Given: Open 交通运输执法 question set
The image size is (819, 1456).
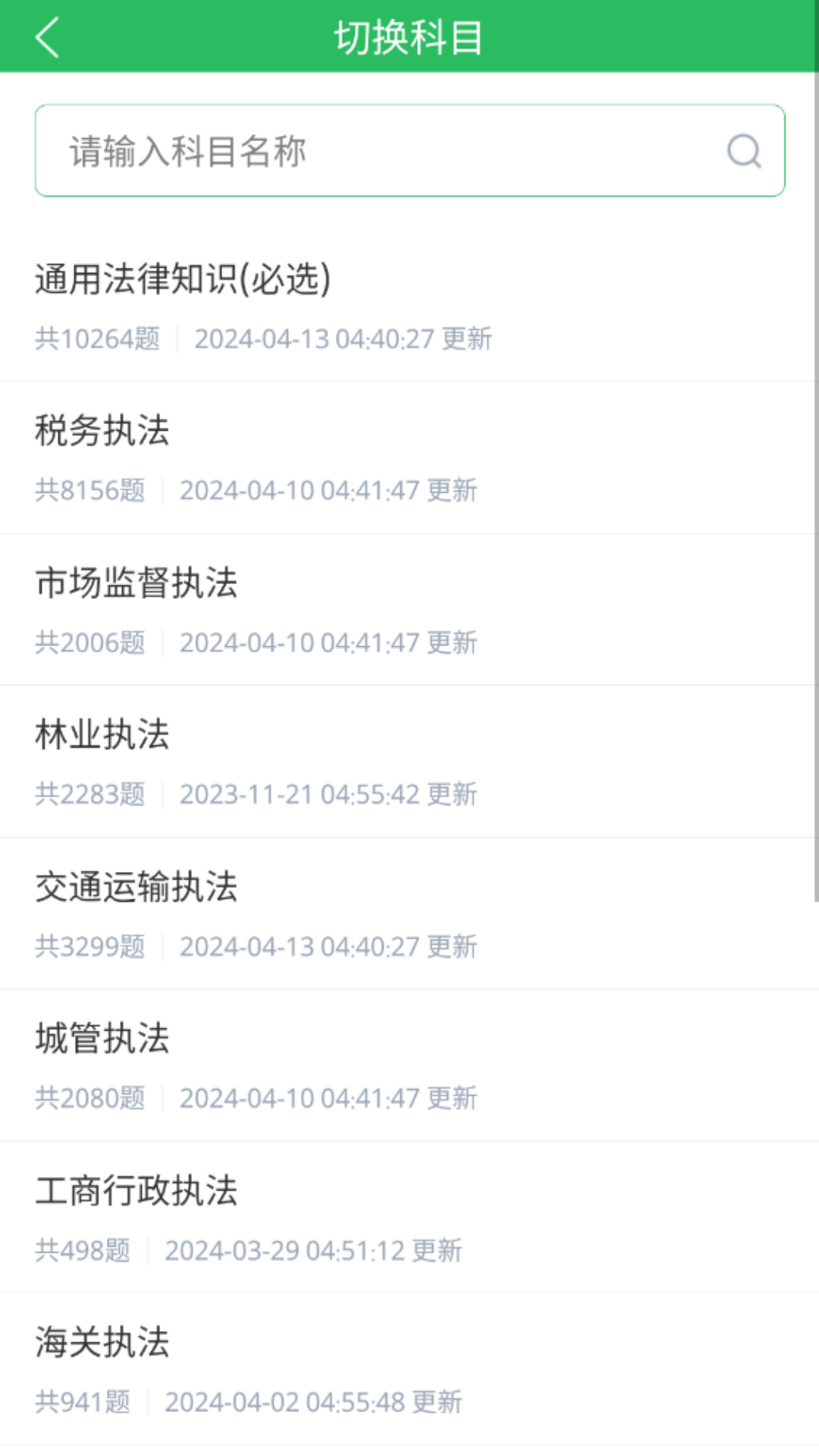Looking at the screenshot, I should click(x=136, y=887).
